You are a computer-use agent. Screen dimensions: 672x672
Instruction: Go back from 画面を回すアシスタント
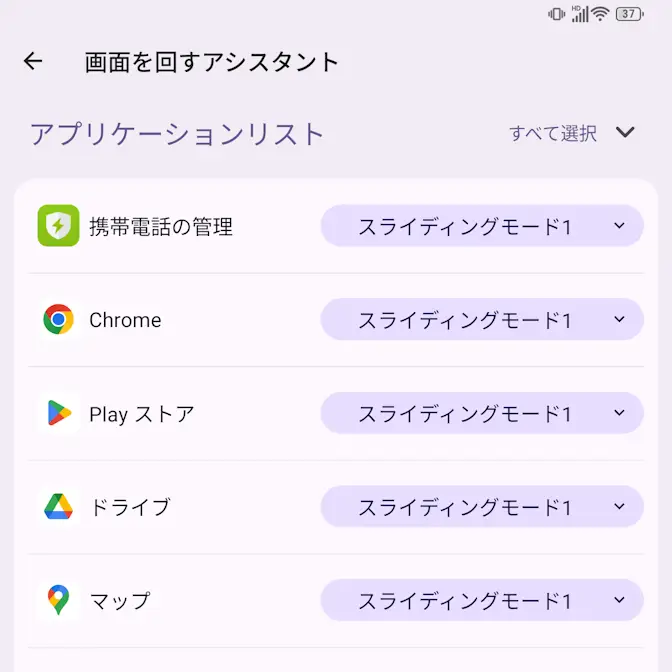33,62
